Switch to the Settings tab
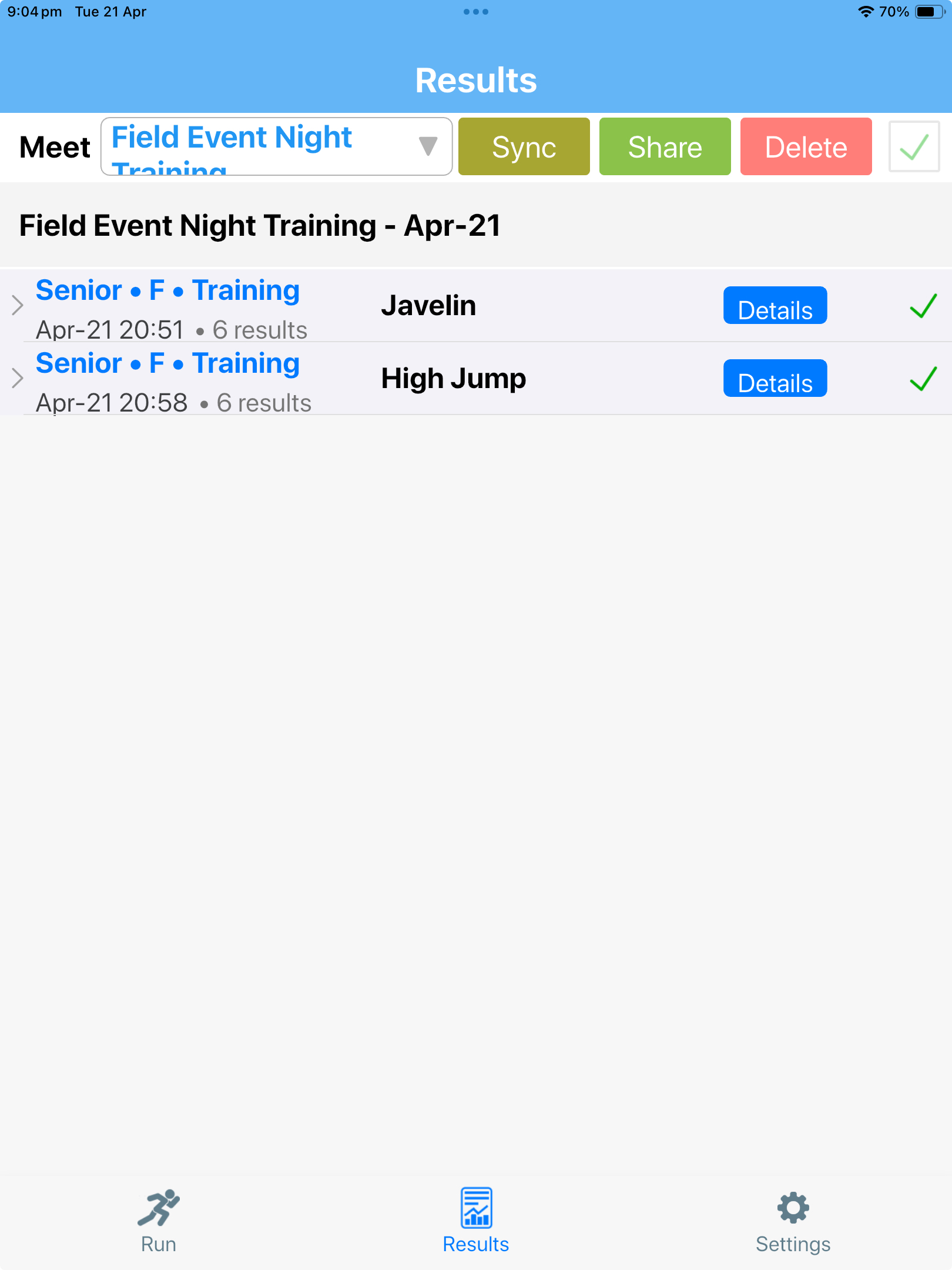The height and width of the screenshot is (1270, 952). click(793, 1223)
